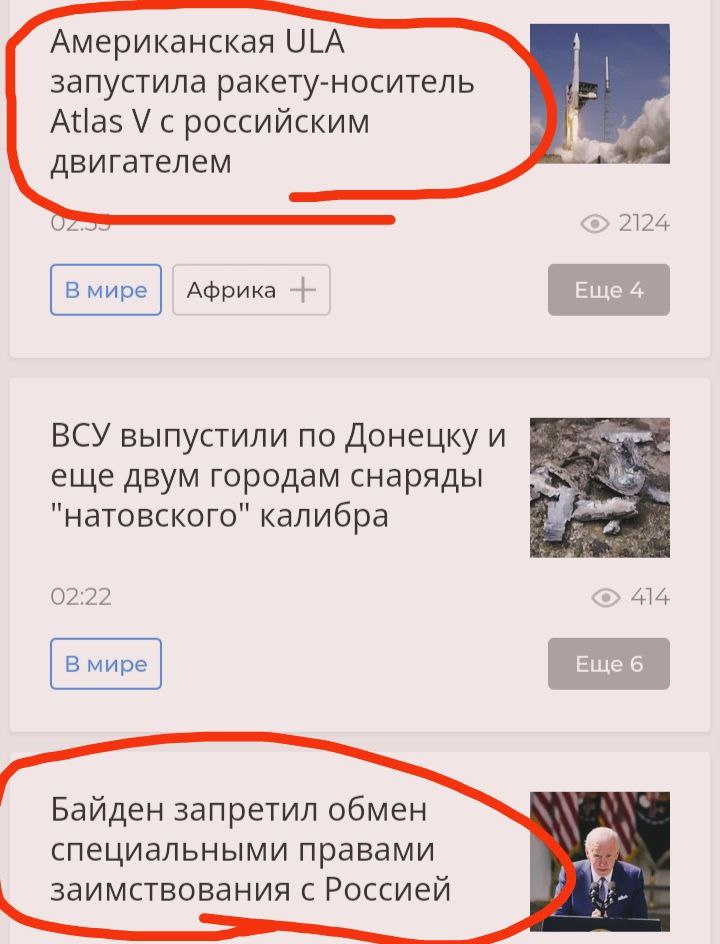Show more tags via "Еще 6"
The height and width of the screenshot is (944, 720).
pos(608,664)
